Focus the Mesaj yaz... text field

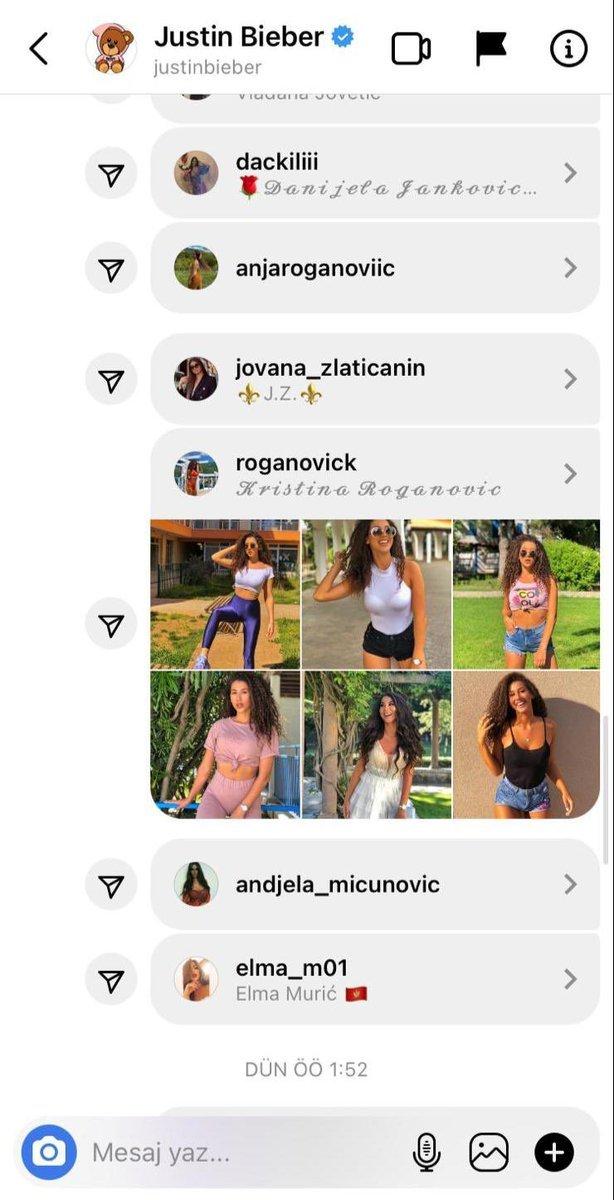(240, 1153)
